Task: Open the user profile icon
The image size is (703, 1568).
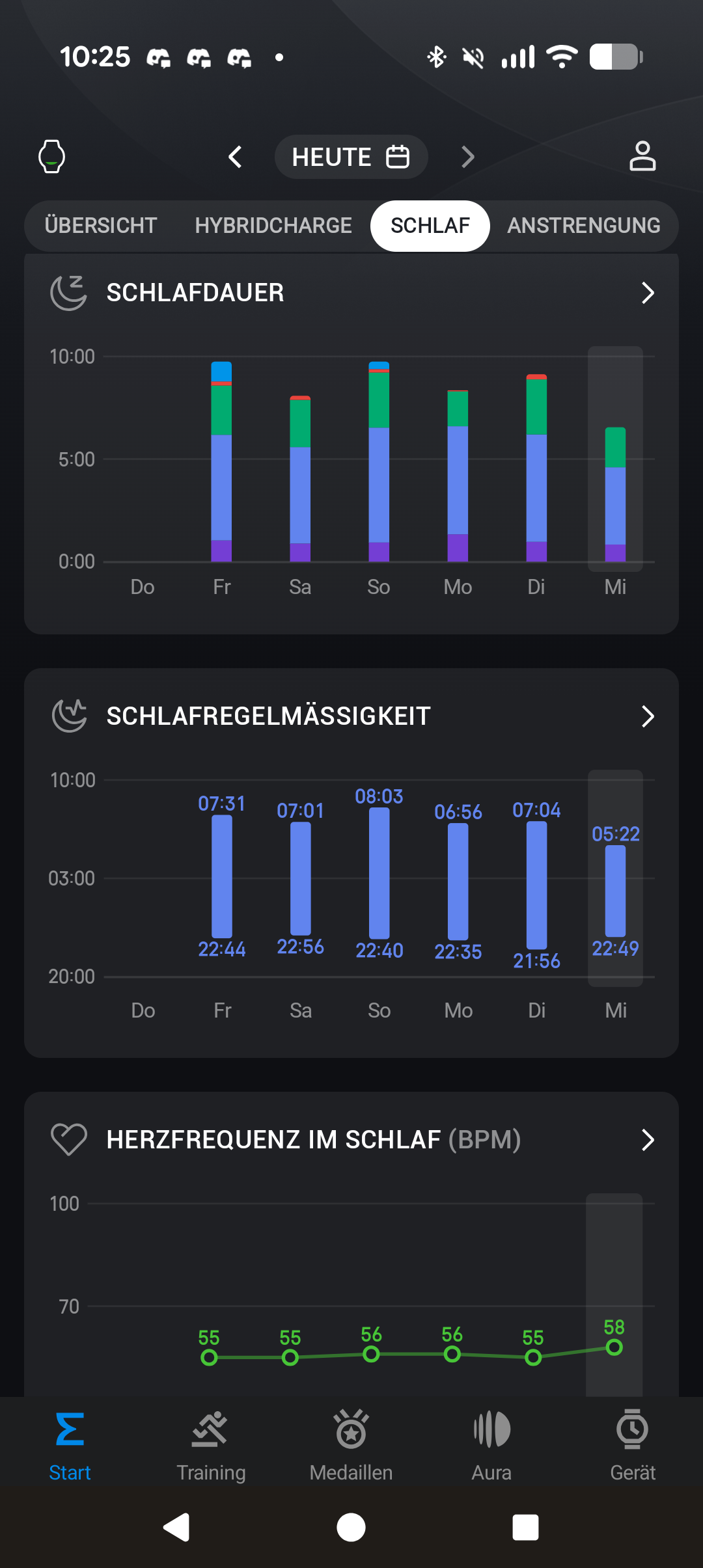Action: pos(642,156)
